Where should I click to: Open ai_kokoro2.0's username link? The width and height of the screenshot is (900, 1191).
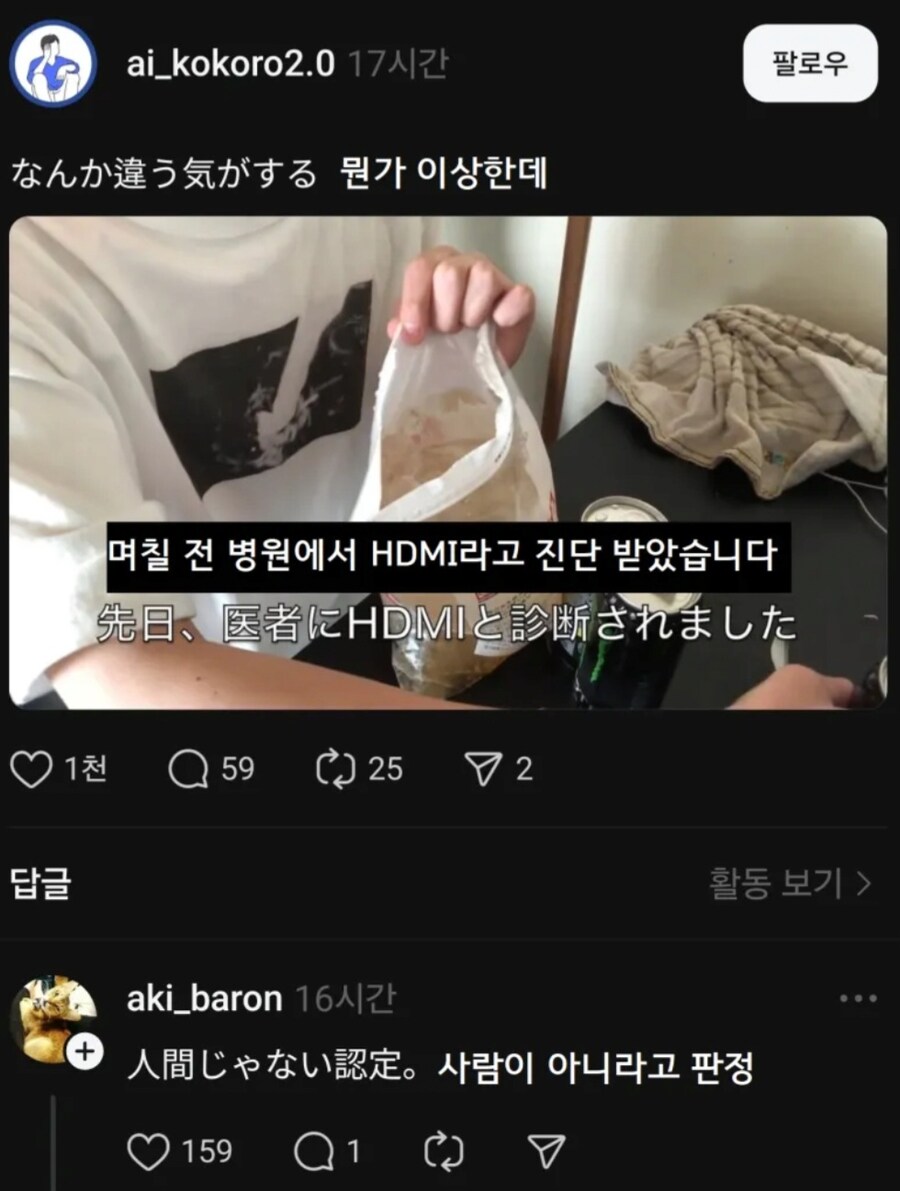pyautogui.click(x=229, y=60)
